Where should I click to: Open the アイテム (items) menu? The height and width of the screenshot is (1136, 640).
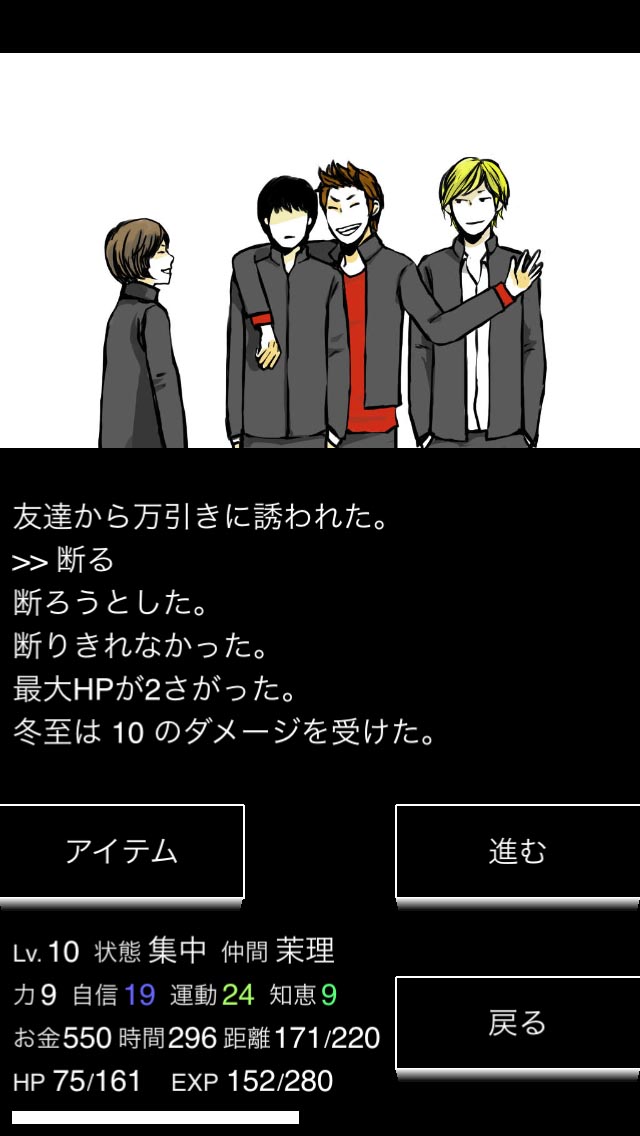[121, 851]
